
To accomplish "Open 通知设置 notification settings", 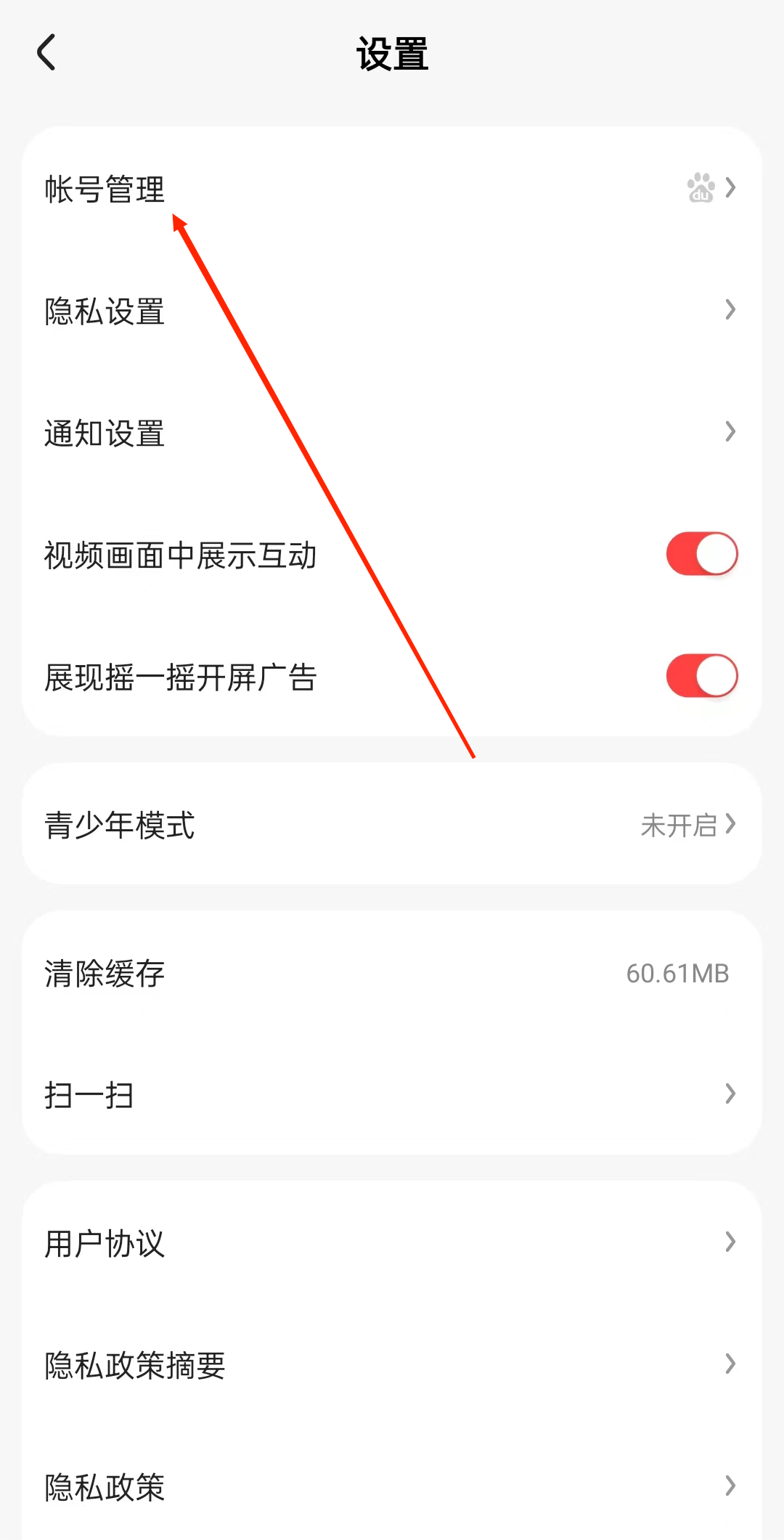I will 392,433.
